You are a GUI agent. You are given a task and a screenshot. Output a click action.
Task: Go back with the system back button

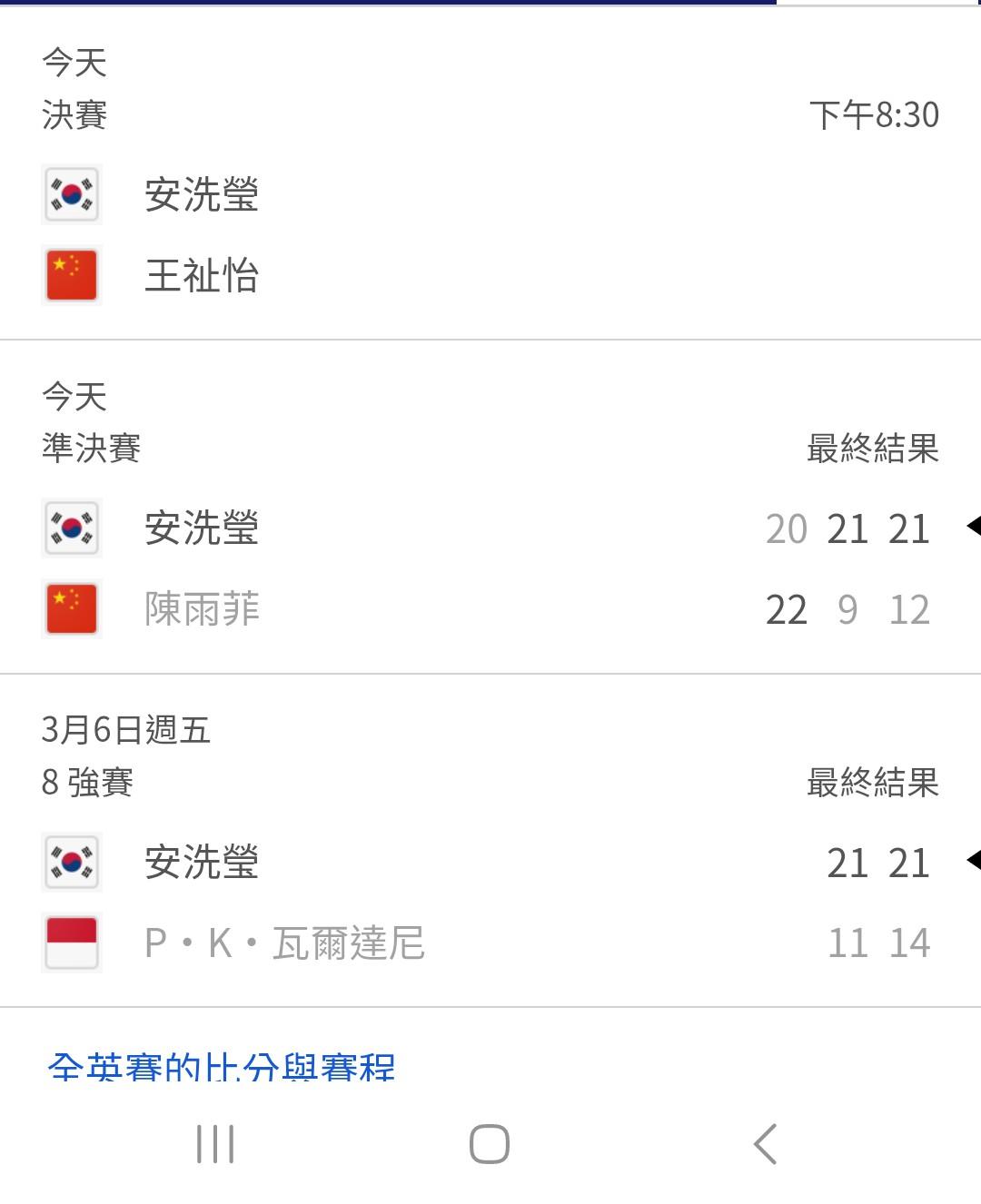[766, 1144]
